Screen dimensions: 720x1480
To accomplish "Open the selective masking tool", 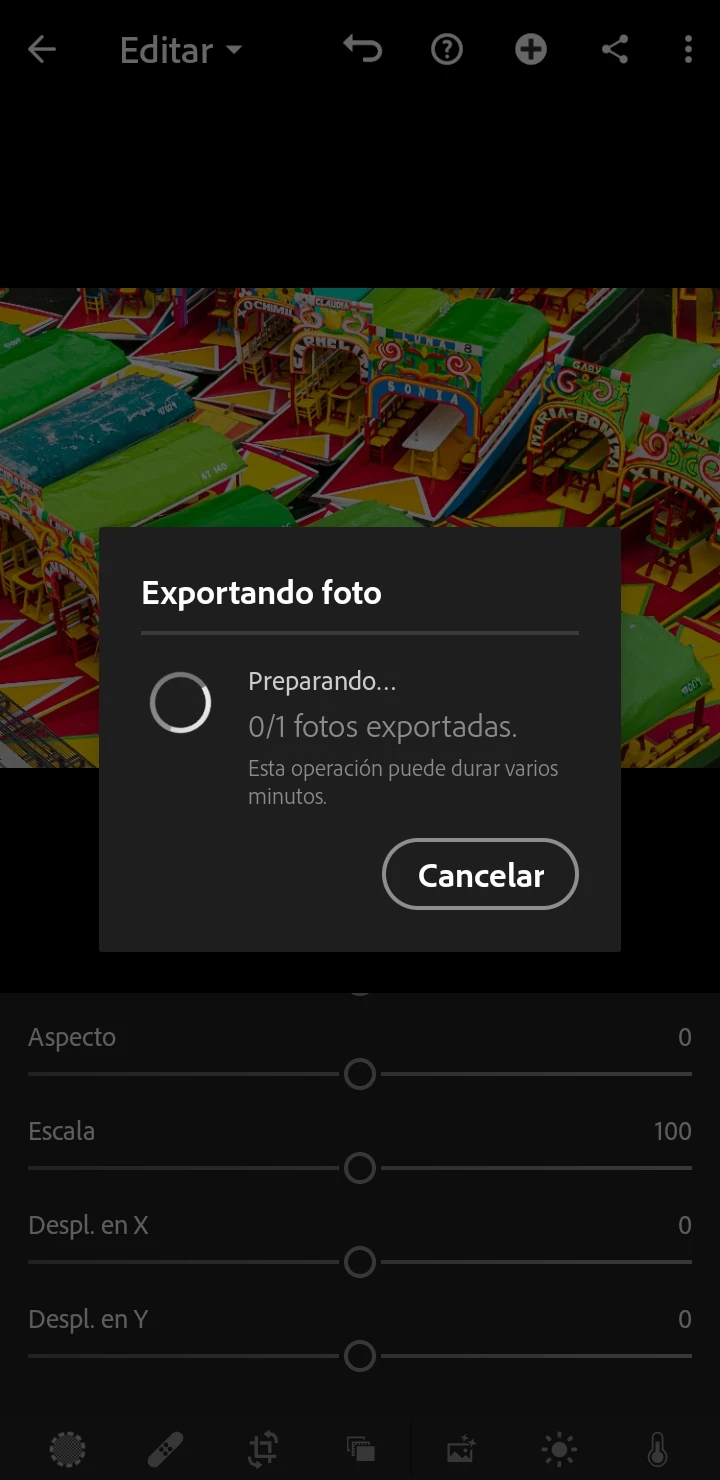I will (x=67, y=1448).
